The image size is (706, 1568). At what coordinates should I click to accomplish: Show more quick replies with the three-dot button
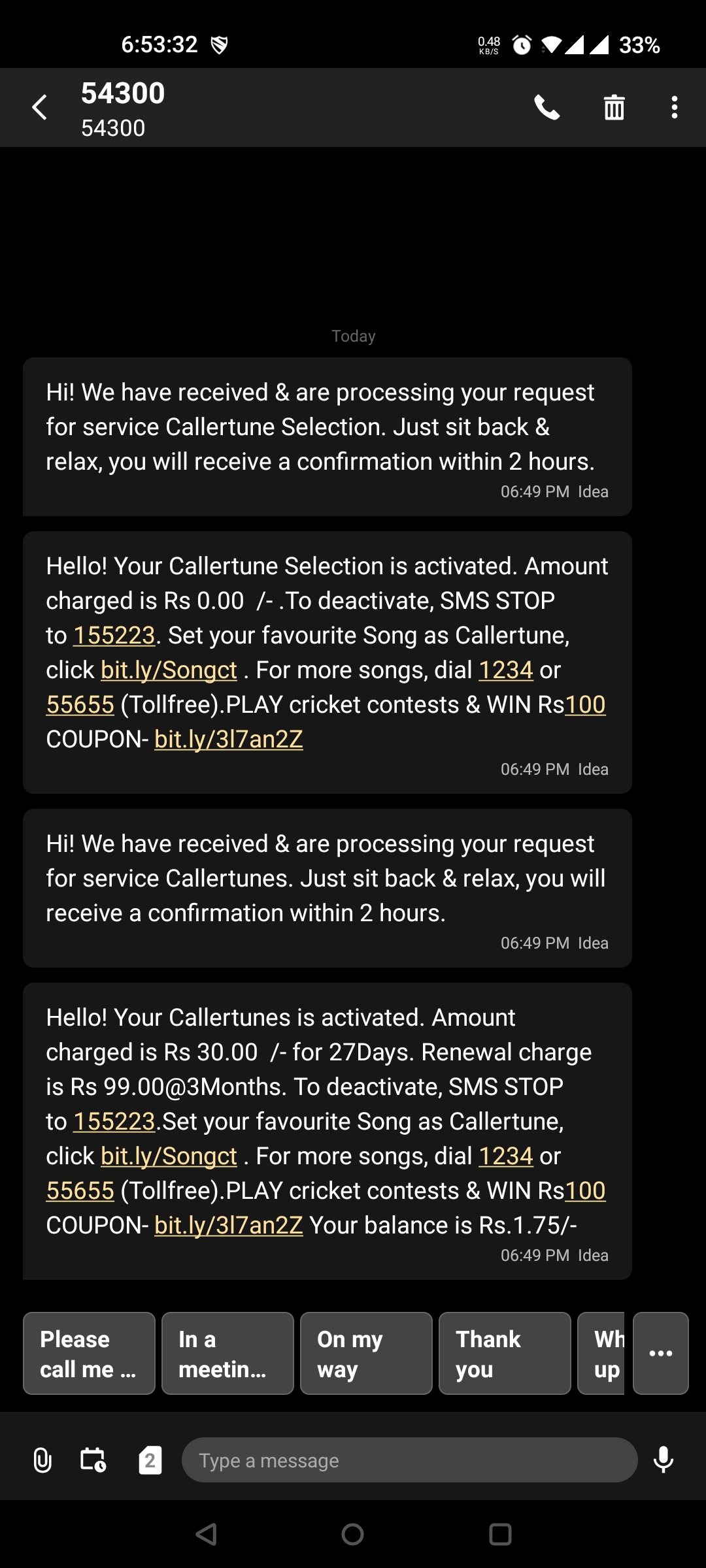tap(660, 1353)
